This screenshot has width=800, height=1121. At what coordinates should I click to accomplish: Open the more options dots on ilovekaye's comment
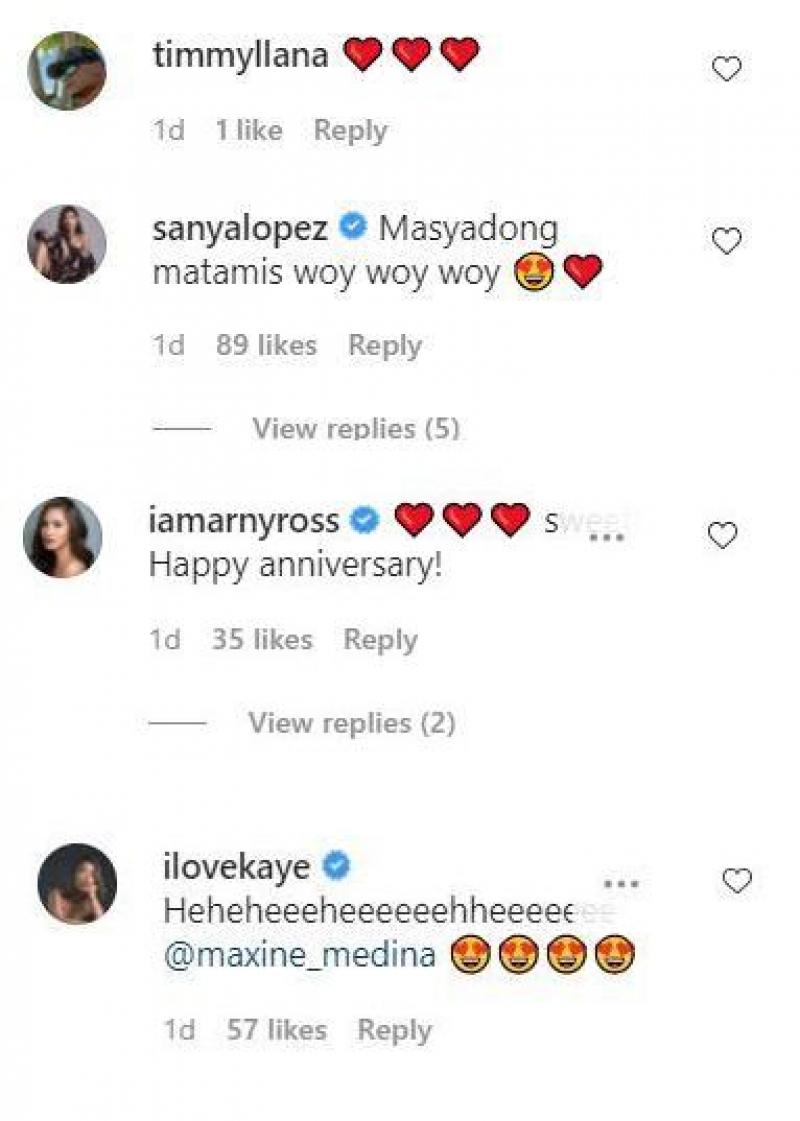click(620, 884)
